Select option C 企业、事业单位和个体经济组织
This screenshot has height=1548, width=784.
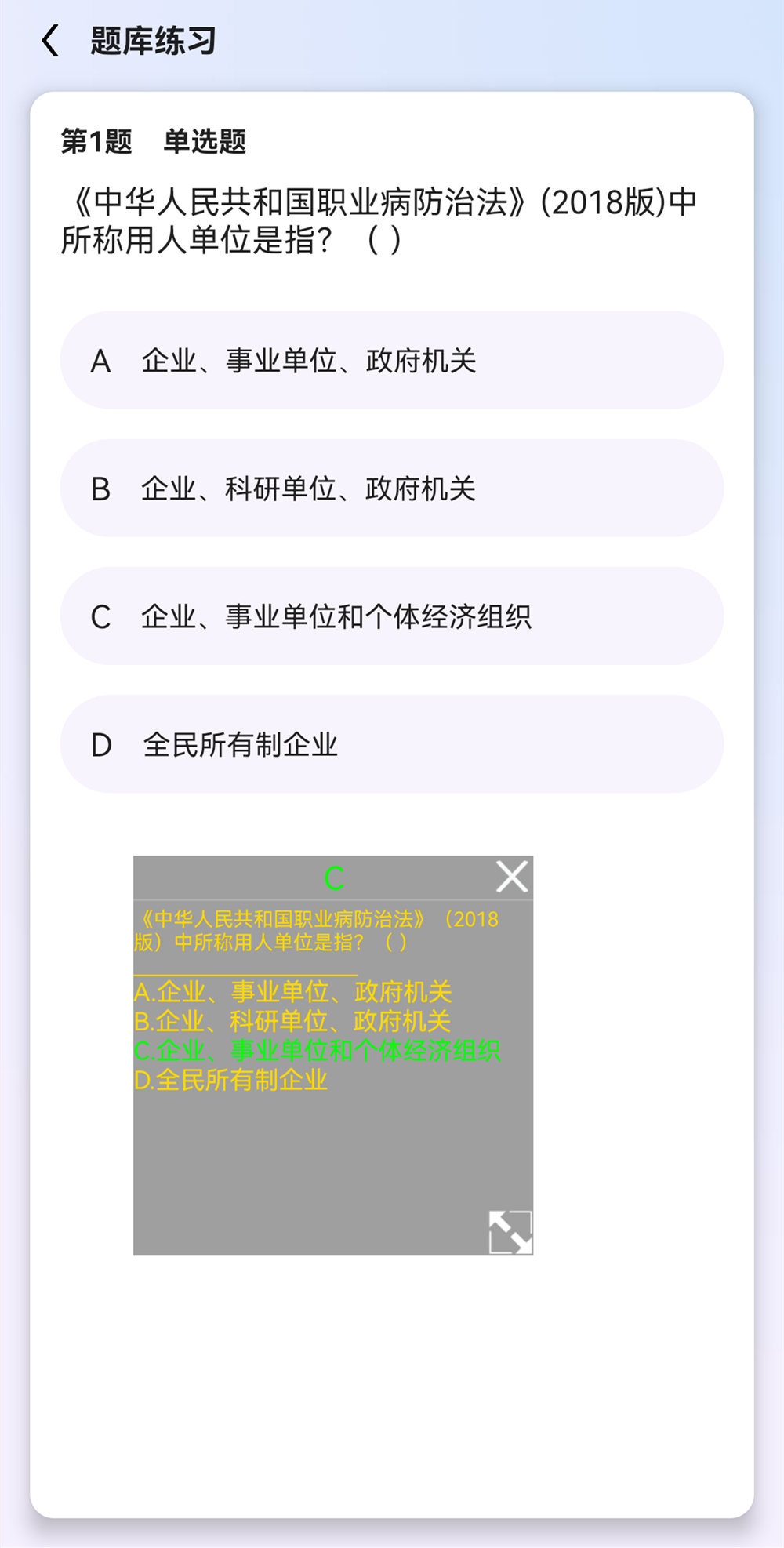tap(392, 616)
